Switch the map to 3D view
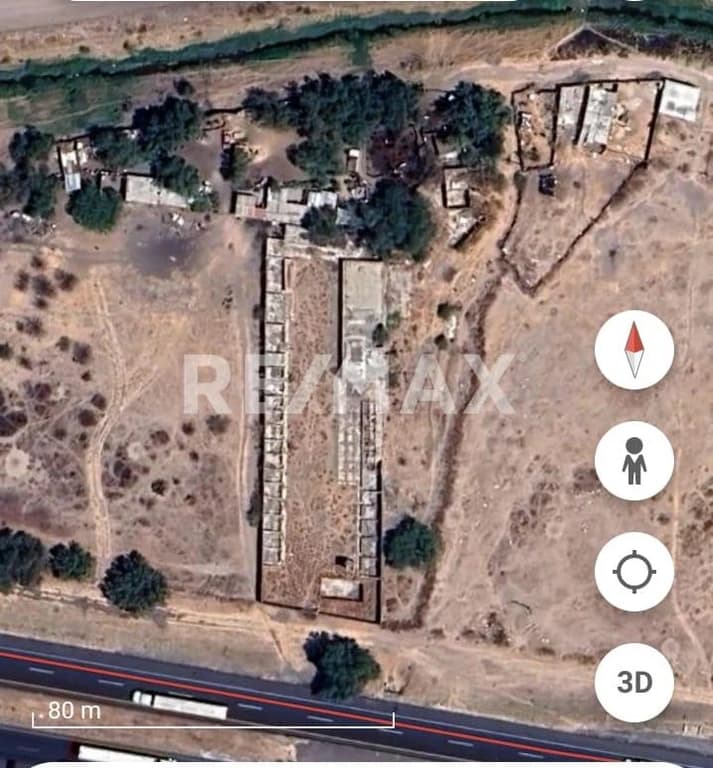 tap(634, 683)
